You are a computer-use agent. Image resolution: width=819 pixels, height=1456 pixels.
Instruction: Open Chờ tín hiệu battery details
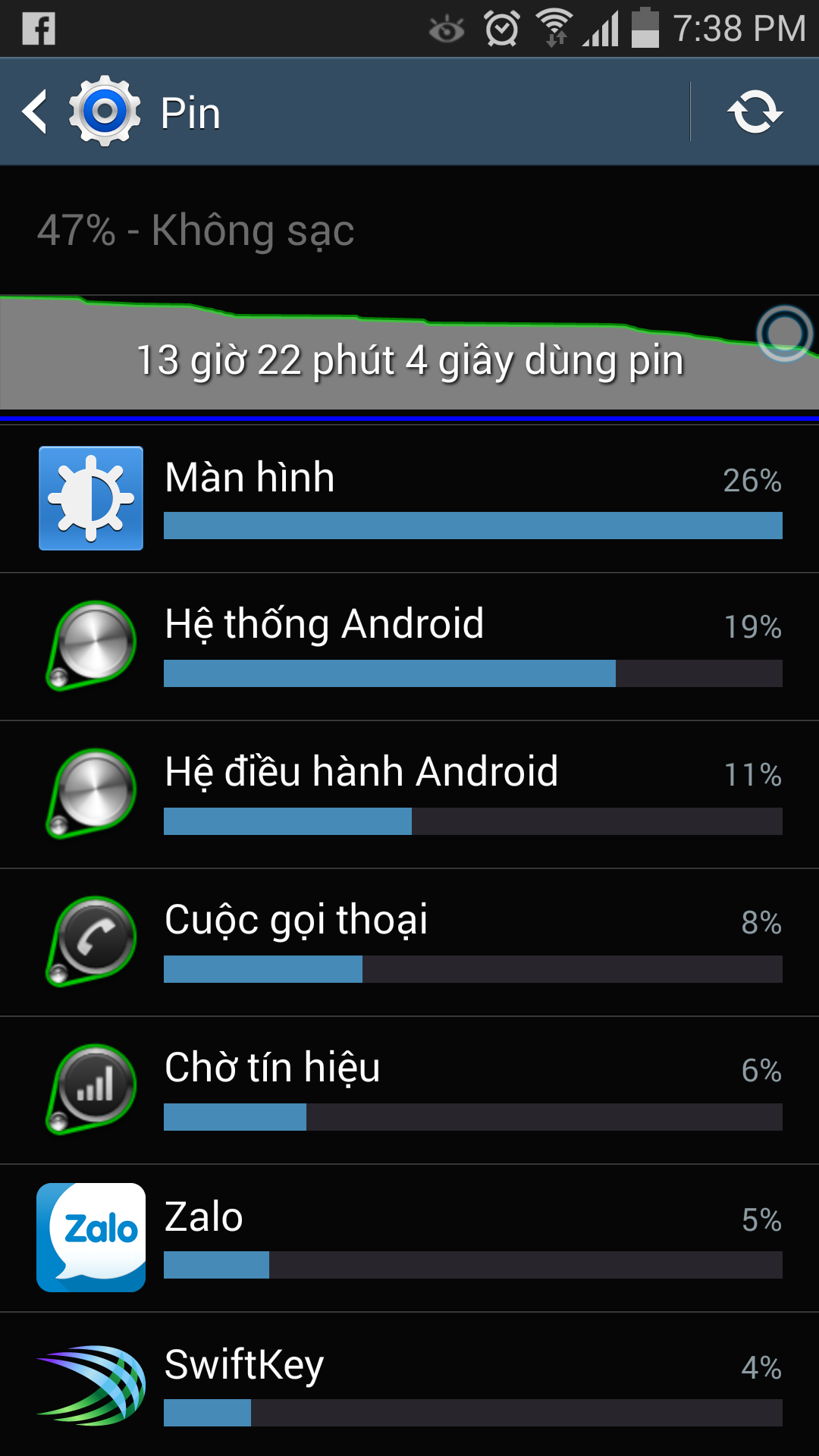point(409,1090)
